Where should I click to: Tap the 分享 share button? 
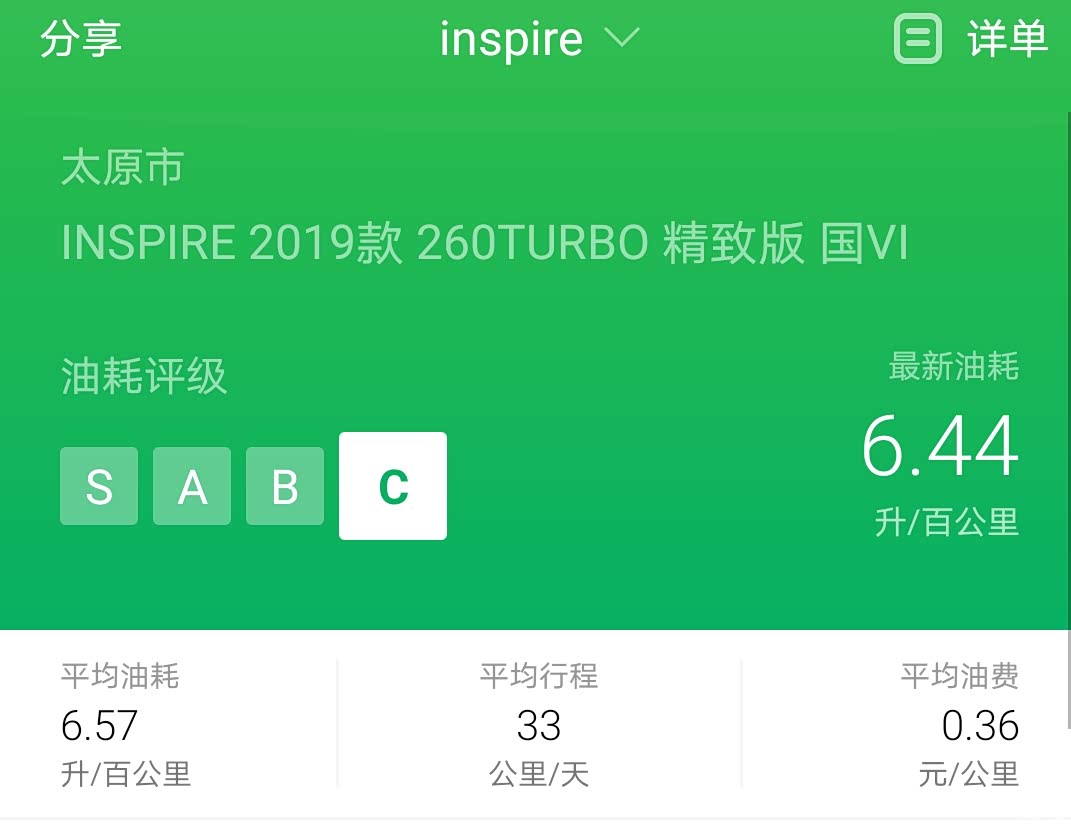(x=81, y=40)
